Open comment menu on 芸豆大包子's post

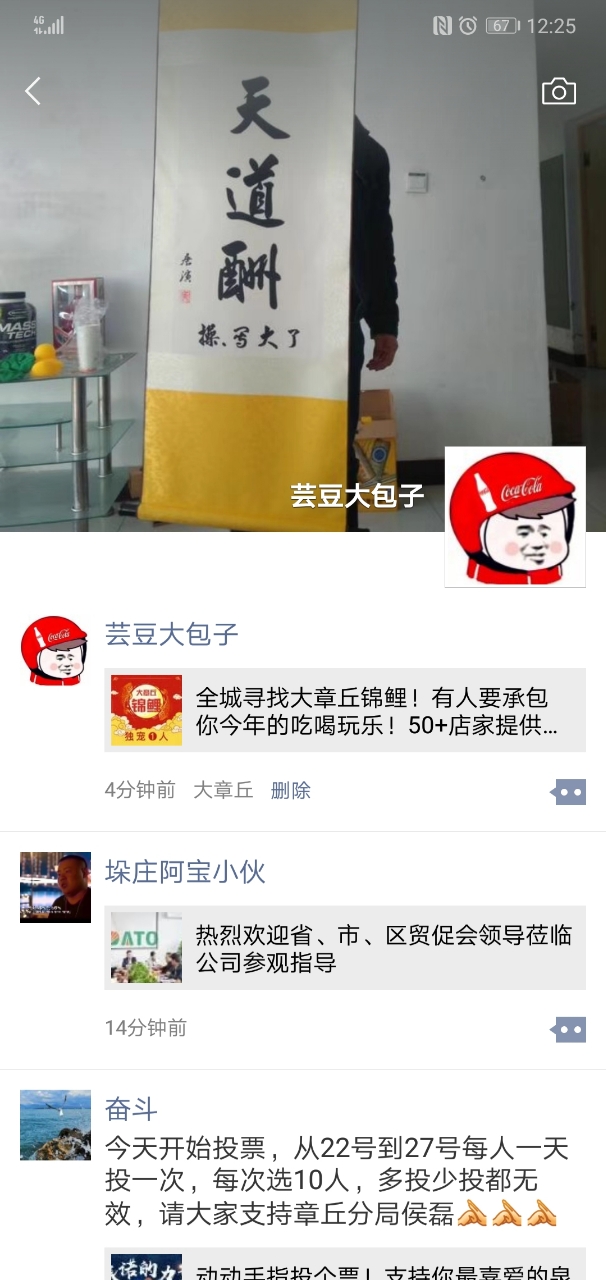point(568,792)
